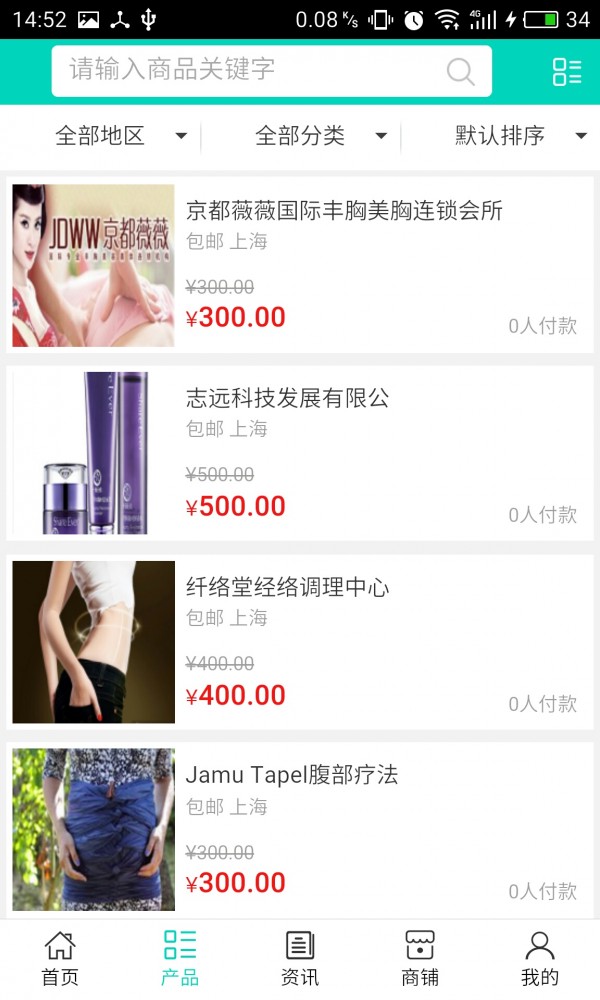The image size is (600, 1000).
Task: Open the Jamu Tapel腹部疗法 product
Action: tap(292, 775)
